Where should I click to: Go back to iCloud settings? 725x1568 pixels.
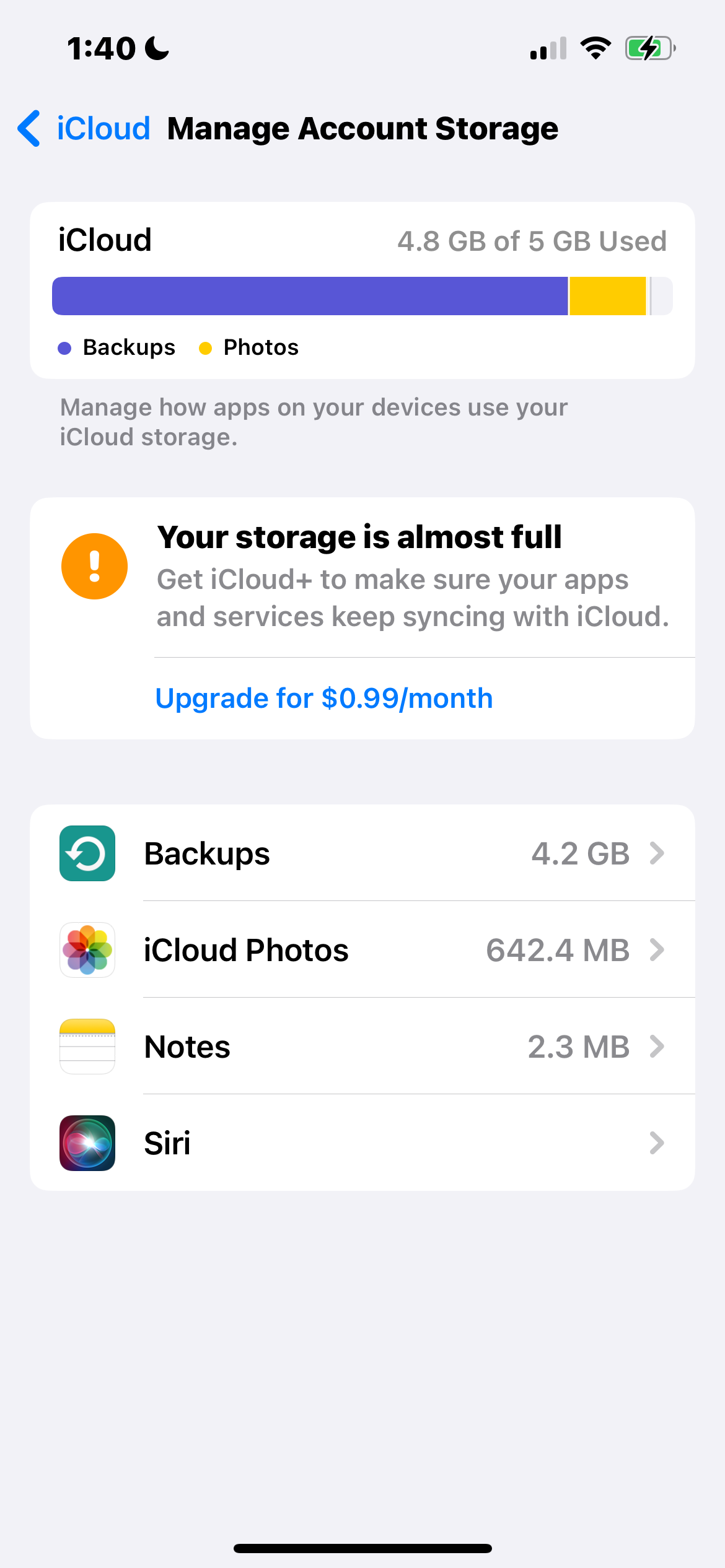pyautogui.click(x=84, y=129)
